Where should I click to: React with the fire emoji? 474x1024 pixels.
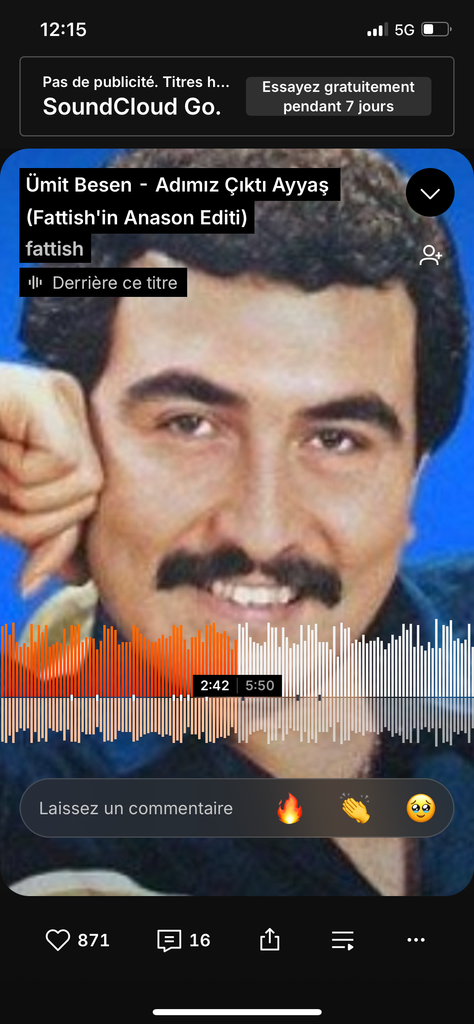point(290,808)
